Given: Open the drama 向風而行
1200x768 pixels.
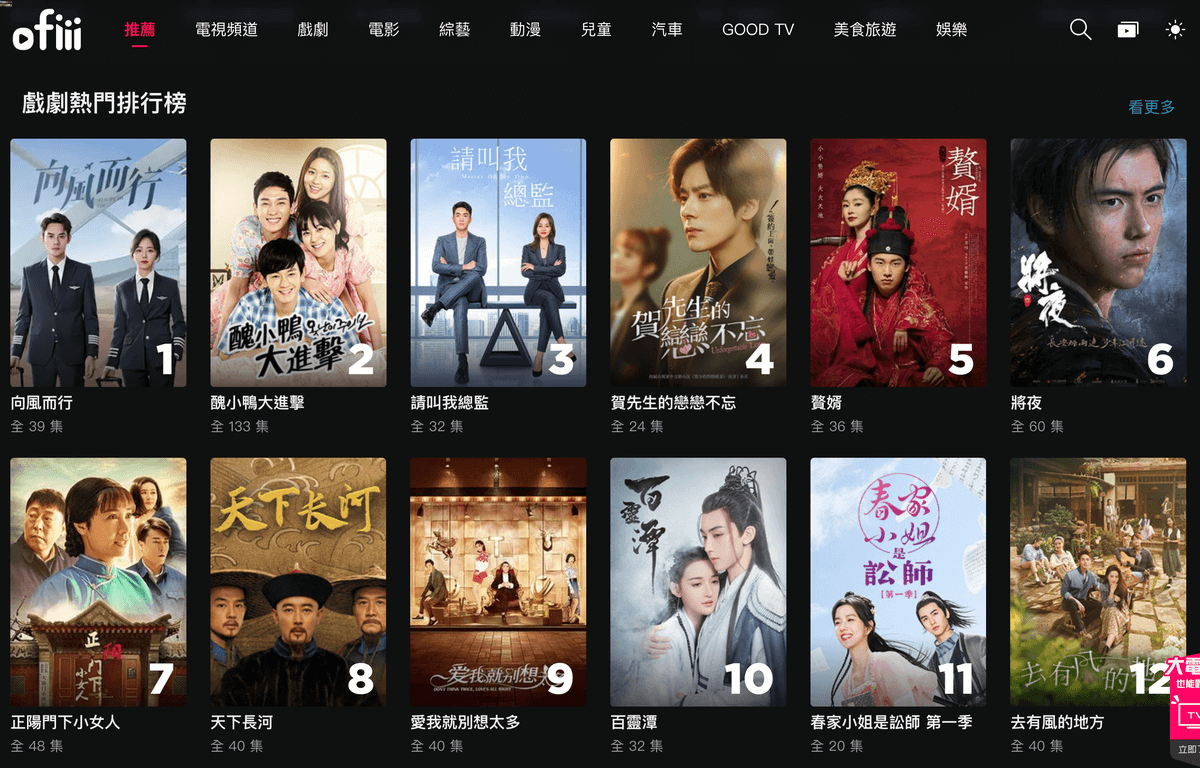Looking at the screenshot, I should [x=98, y=262].
